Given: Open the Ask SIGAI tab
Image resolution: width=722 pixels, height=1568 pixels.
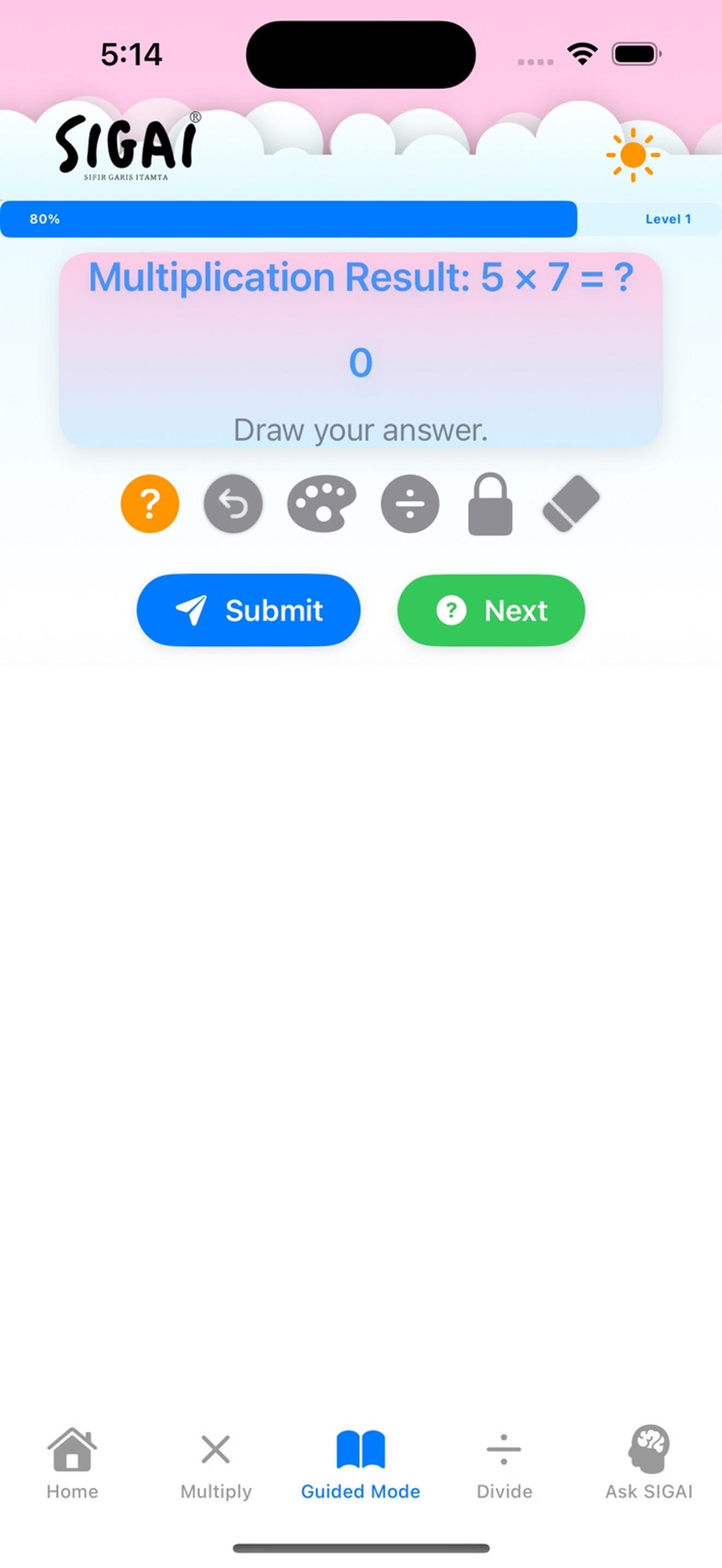Looking at the screenshot, I should 649,1464.
